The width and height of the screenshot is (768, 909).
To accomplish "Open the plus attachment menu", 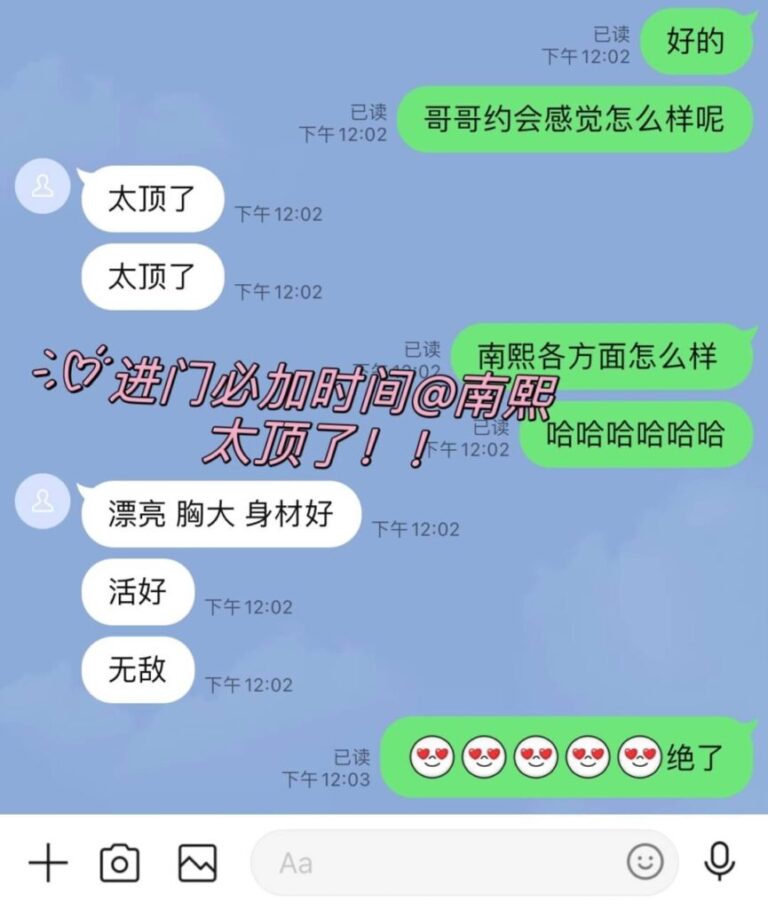I will (x=47, y=862).
